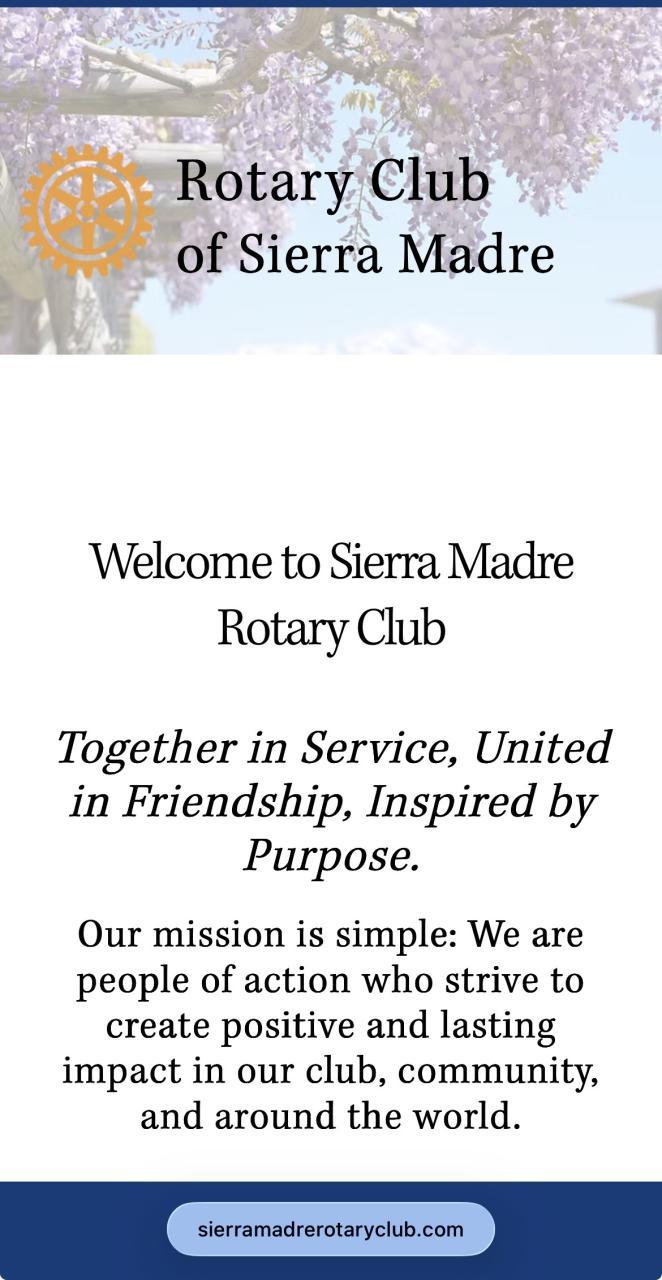Tap the sierramadrerotaryclub.com address bar
Image resolution: width=662 pixels, height=1280 pixels.
[330, 1229]
